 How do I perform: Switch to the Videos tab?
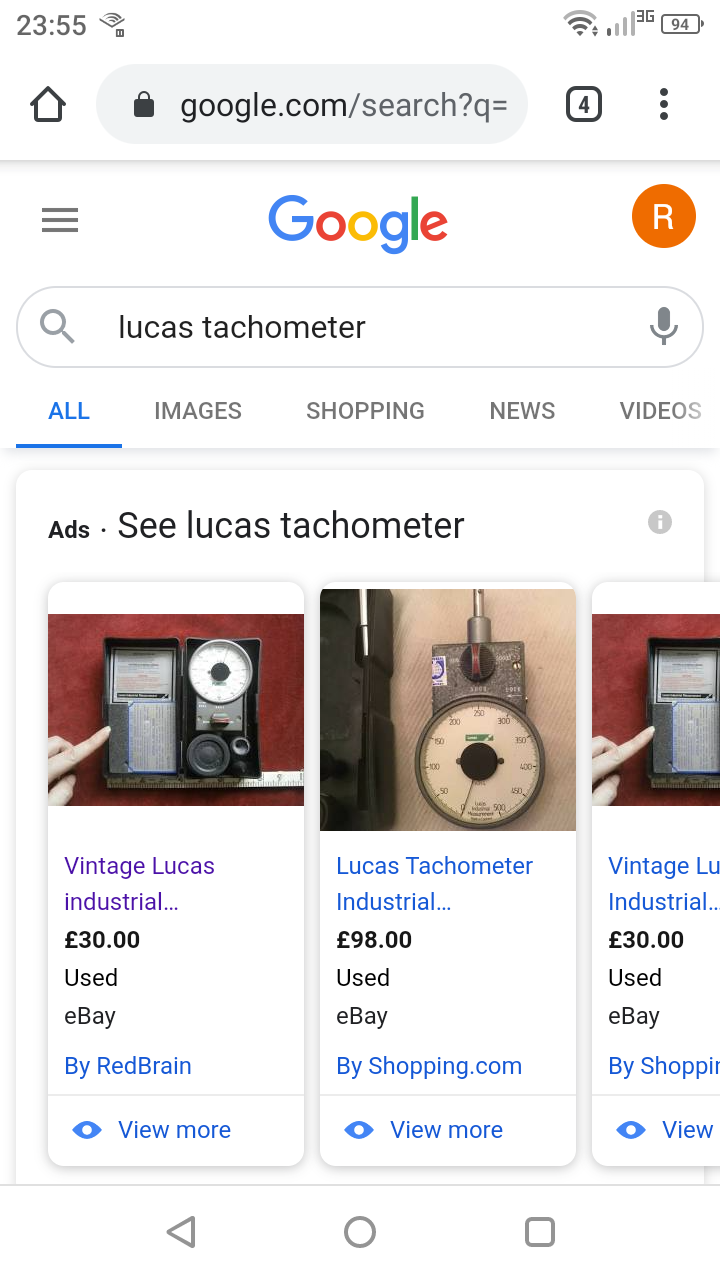[660, 411]
